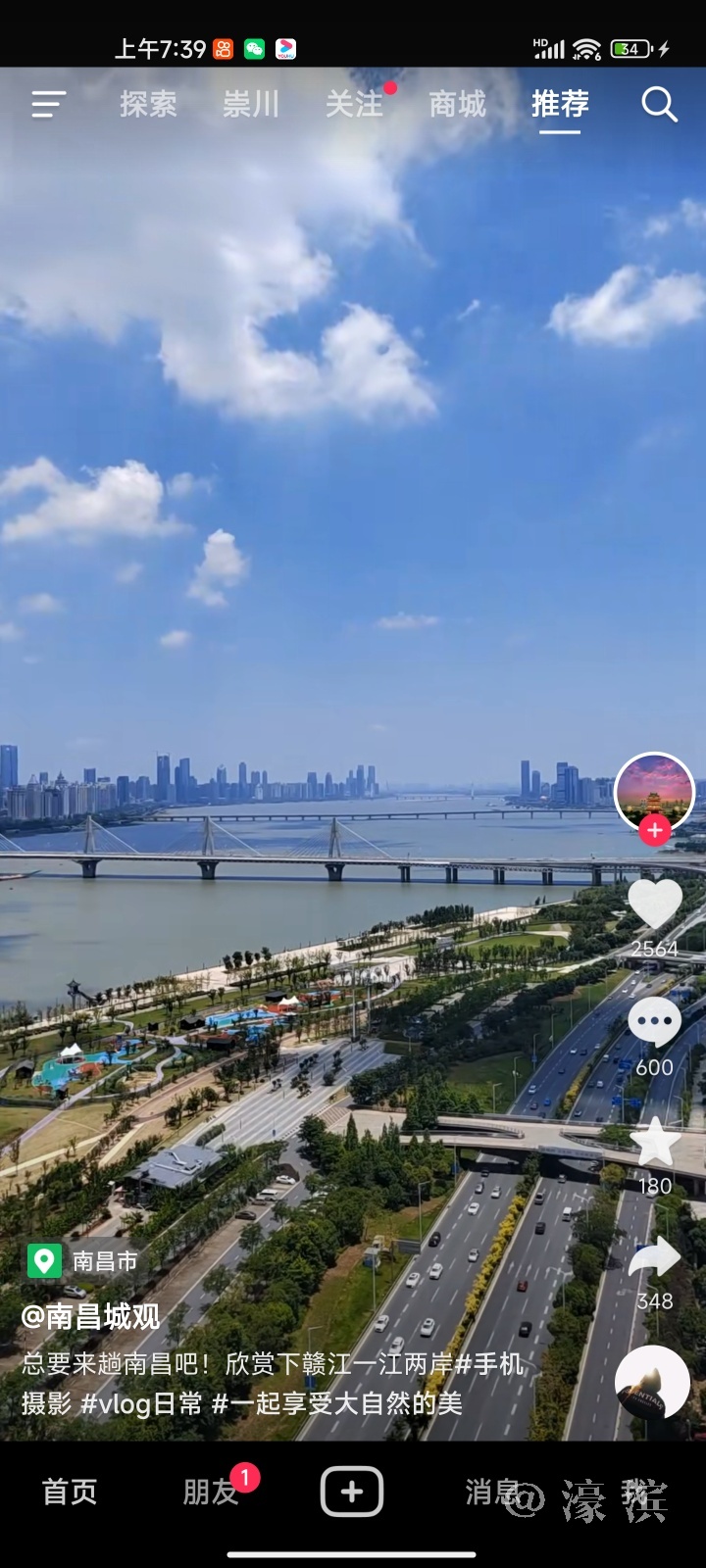This screenshot has width=706, height=1568.
Task: Open the 商城 tab
Action: point(457,104)
